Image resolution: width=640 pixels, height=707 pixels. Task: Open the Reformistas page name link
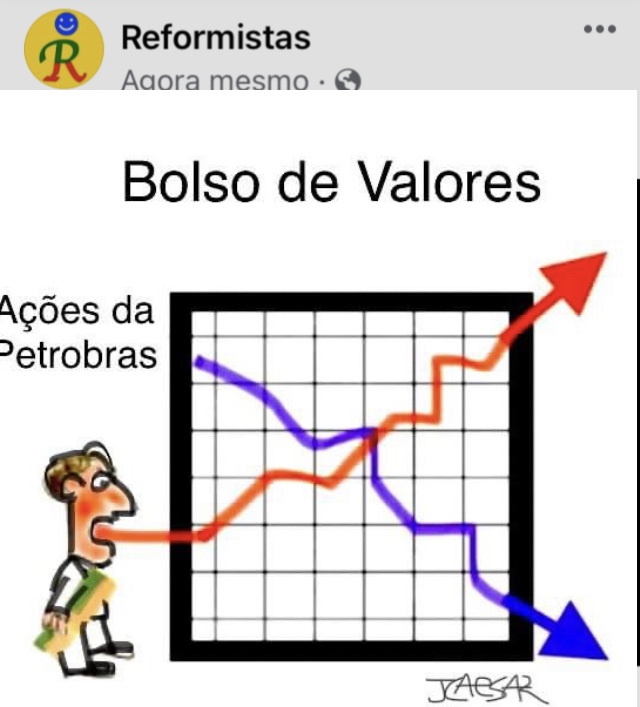(x=215, y=38)
